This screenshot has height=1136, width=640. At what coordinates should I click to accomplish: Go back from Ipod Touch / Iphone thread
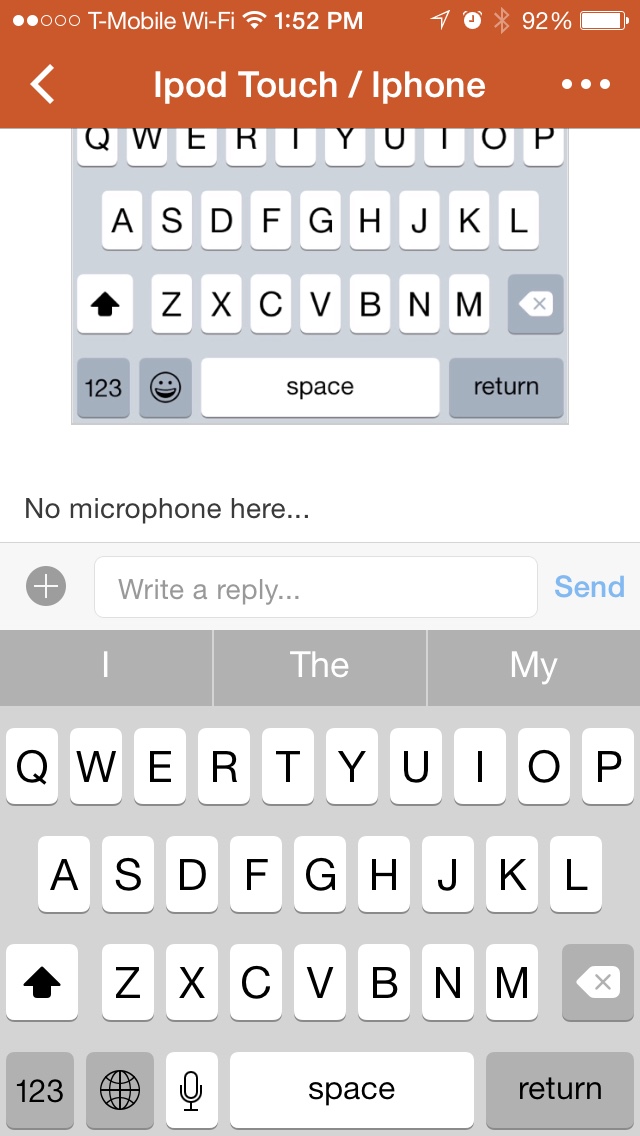coord(43,85)
